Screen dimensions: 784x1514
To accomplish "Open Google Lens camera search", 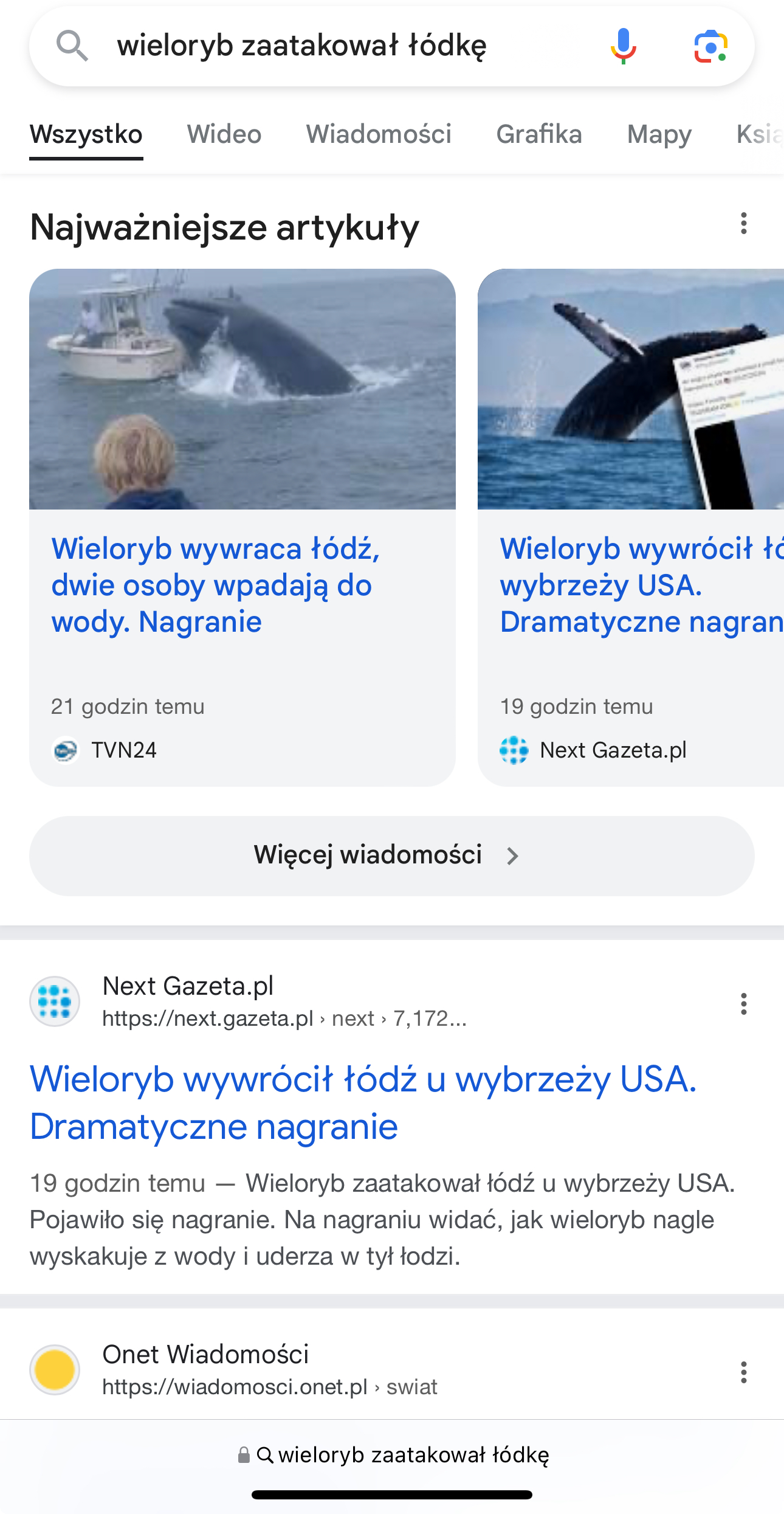I will [x=710, y=46].
